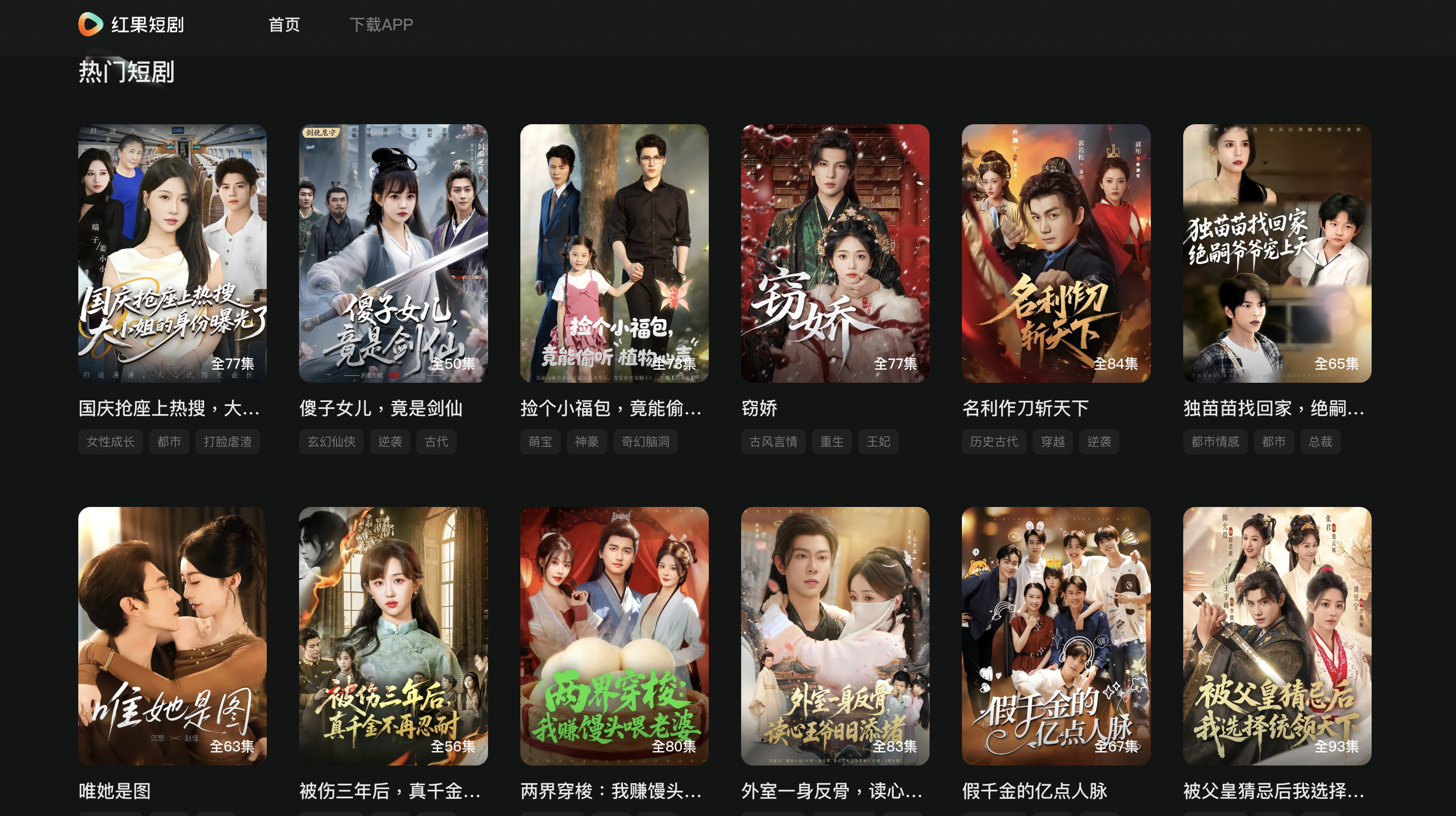Viewport: 1456px width, 816px height.
Task: Open the 下载APP page
Action: 381,25
